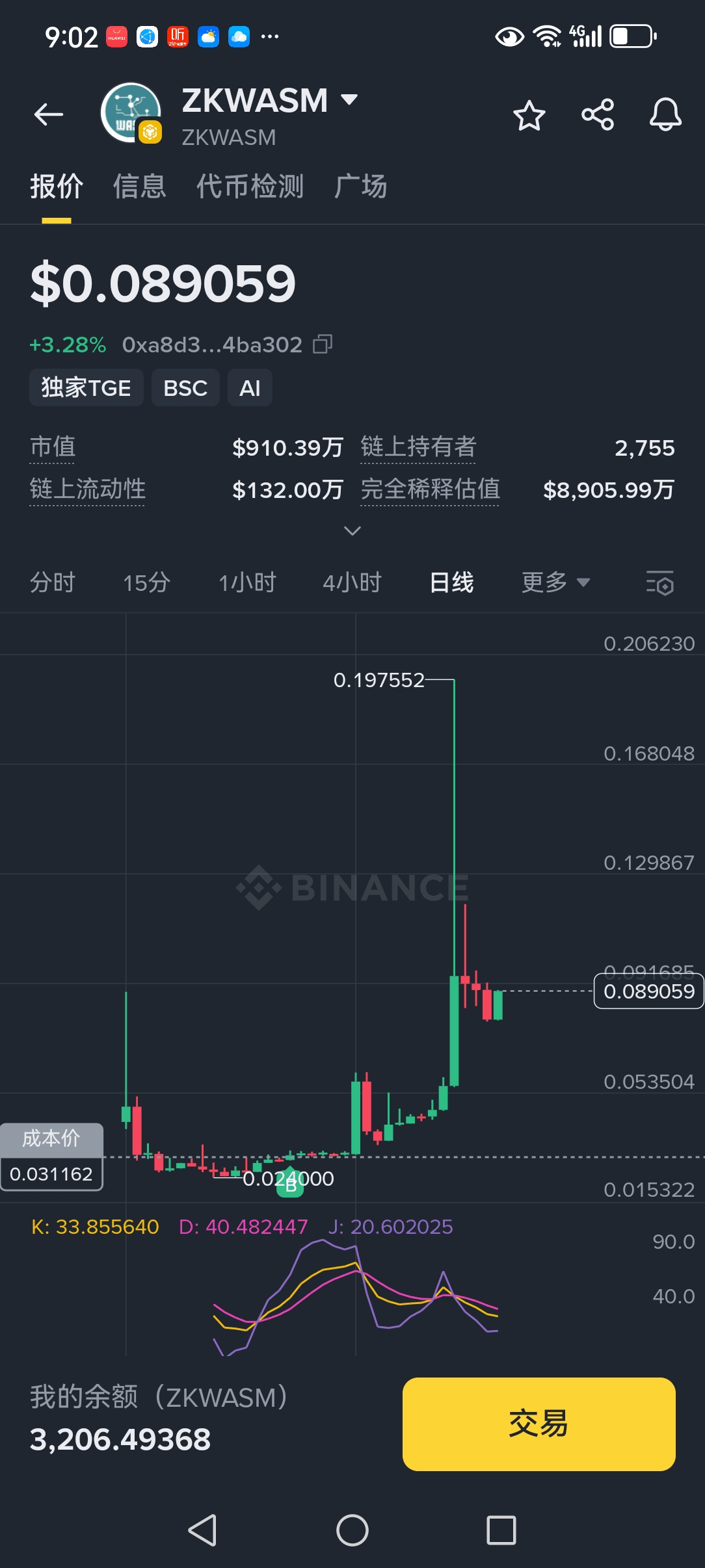Viewport: 705px width, 1568px height.
Task: Tap the 市值 label for explanation
Action: [53, 447]
